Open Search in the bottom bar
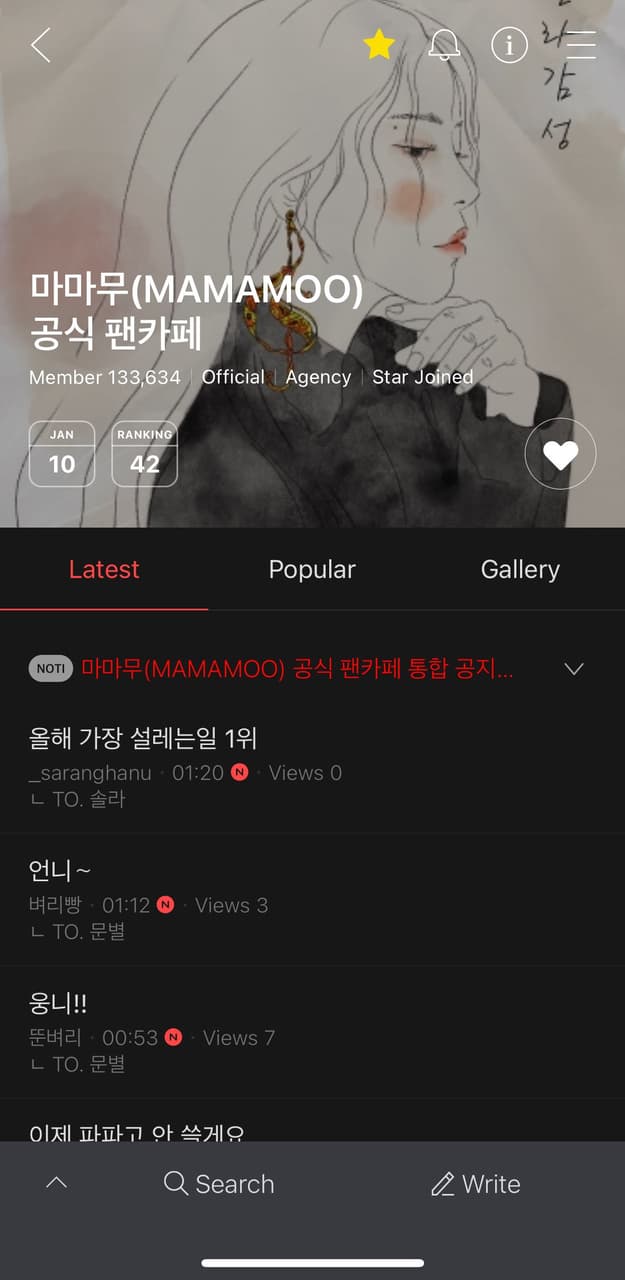625x1280 pixels. (219, 1184)
